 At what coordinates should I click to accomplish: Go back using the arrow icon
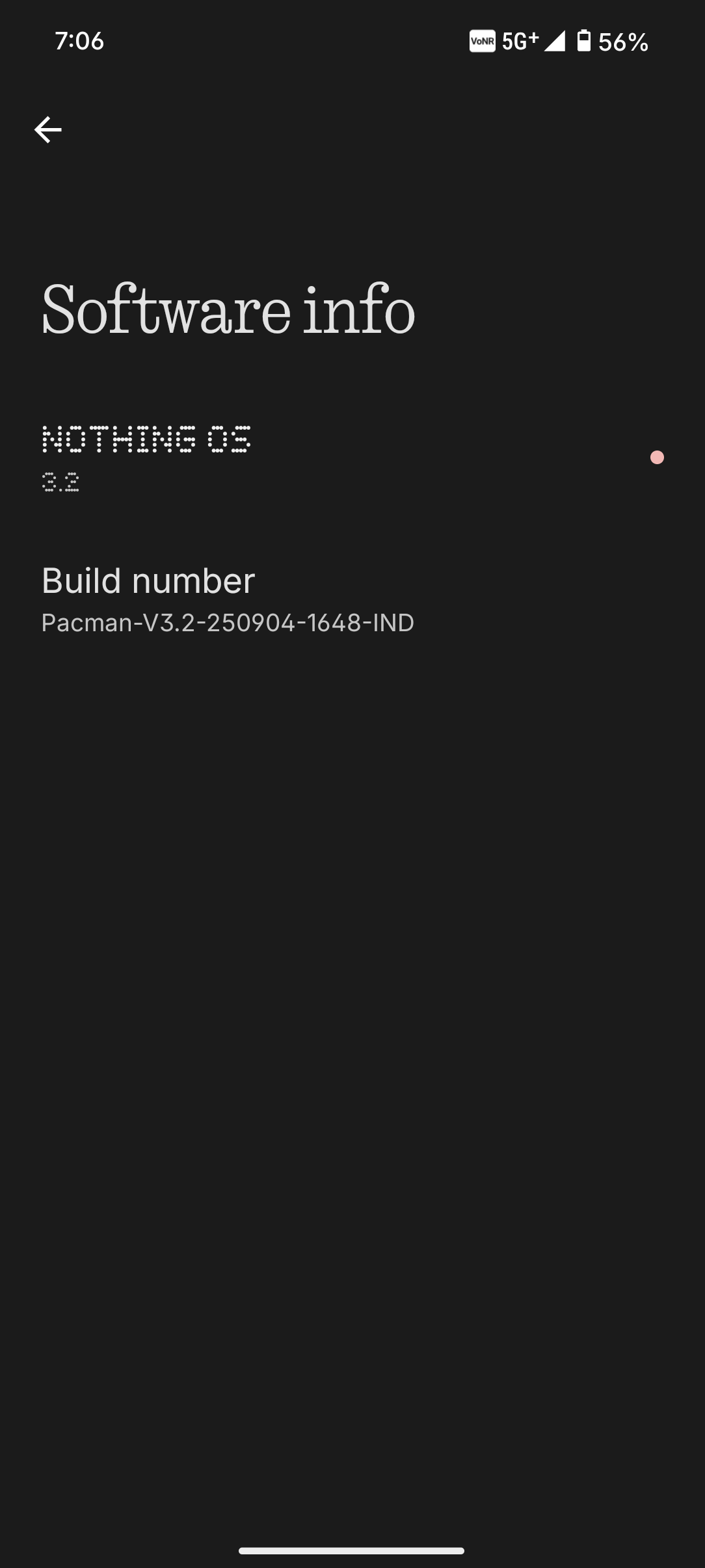[47, 130]
